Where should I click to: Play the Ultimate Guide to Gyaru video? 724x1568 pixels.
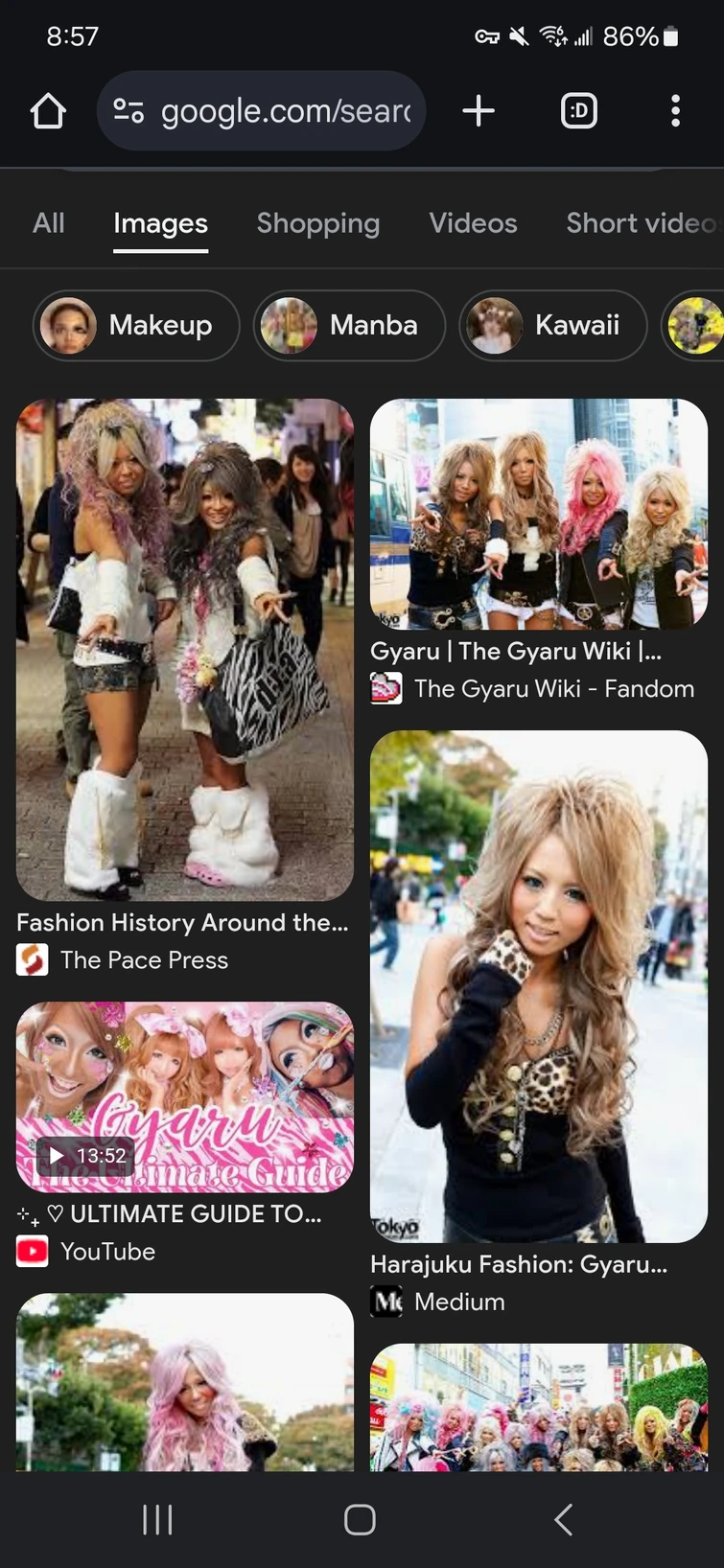tap(184, 1096)
